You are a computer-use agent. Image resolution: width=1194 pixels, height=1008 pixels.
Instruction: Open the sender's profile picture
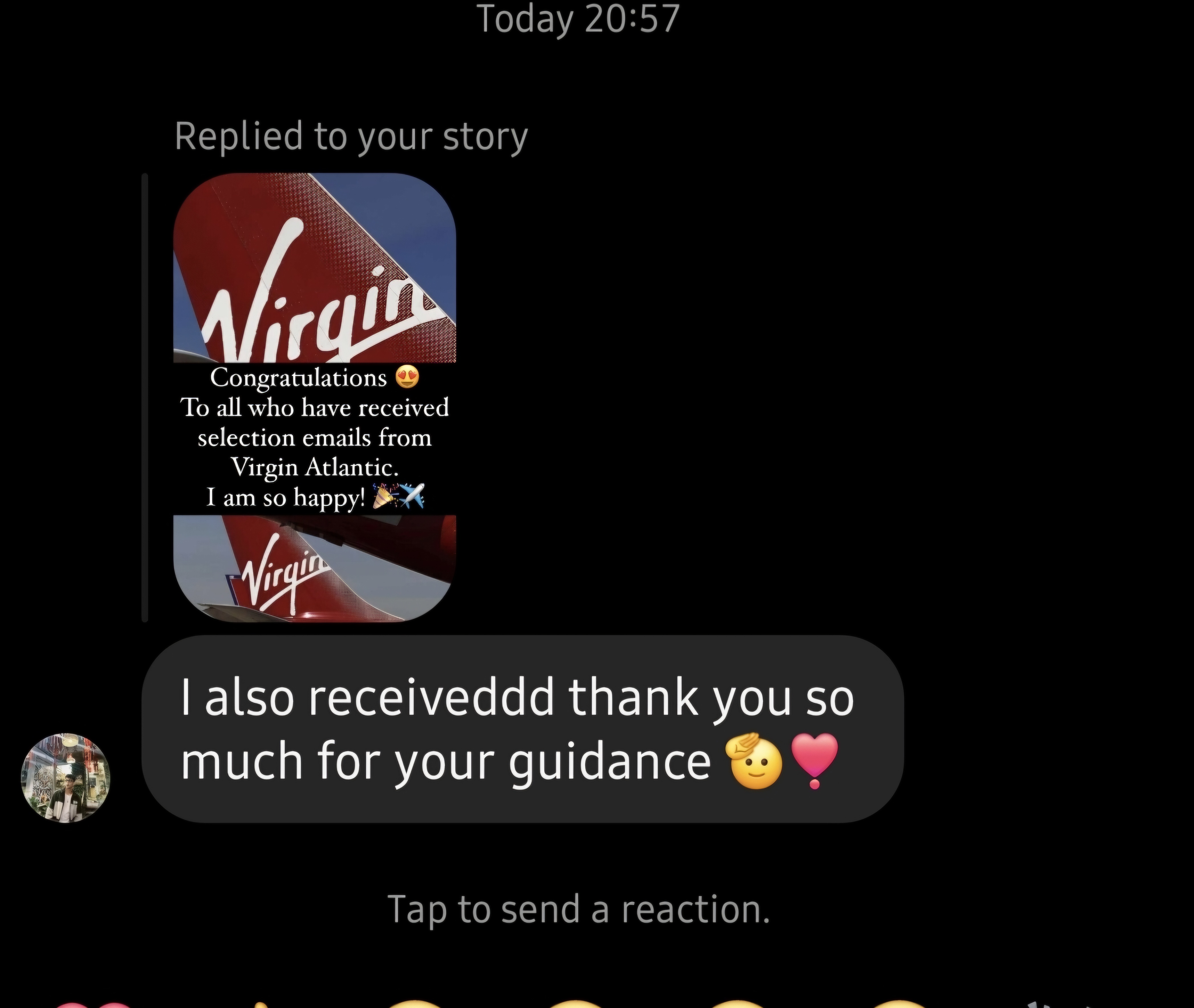pos(65,778)
